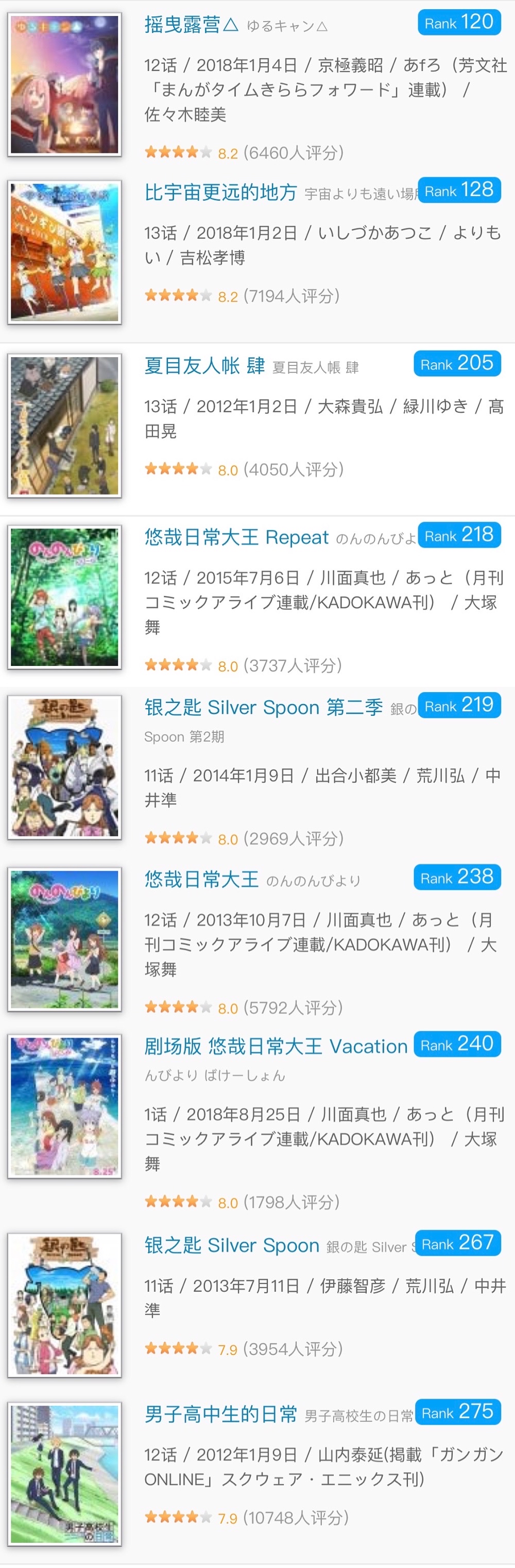The height and width of the screenshot is (1568, 515).
Task: Select 银之匙 Silver Spoon 第二季
Action: tap(263, 707)
